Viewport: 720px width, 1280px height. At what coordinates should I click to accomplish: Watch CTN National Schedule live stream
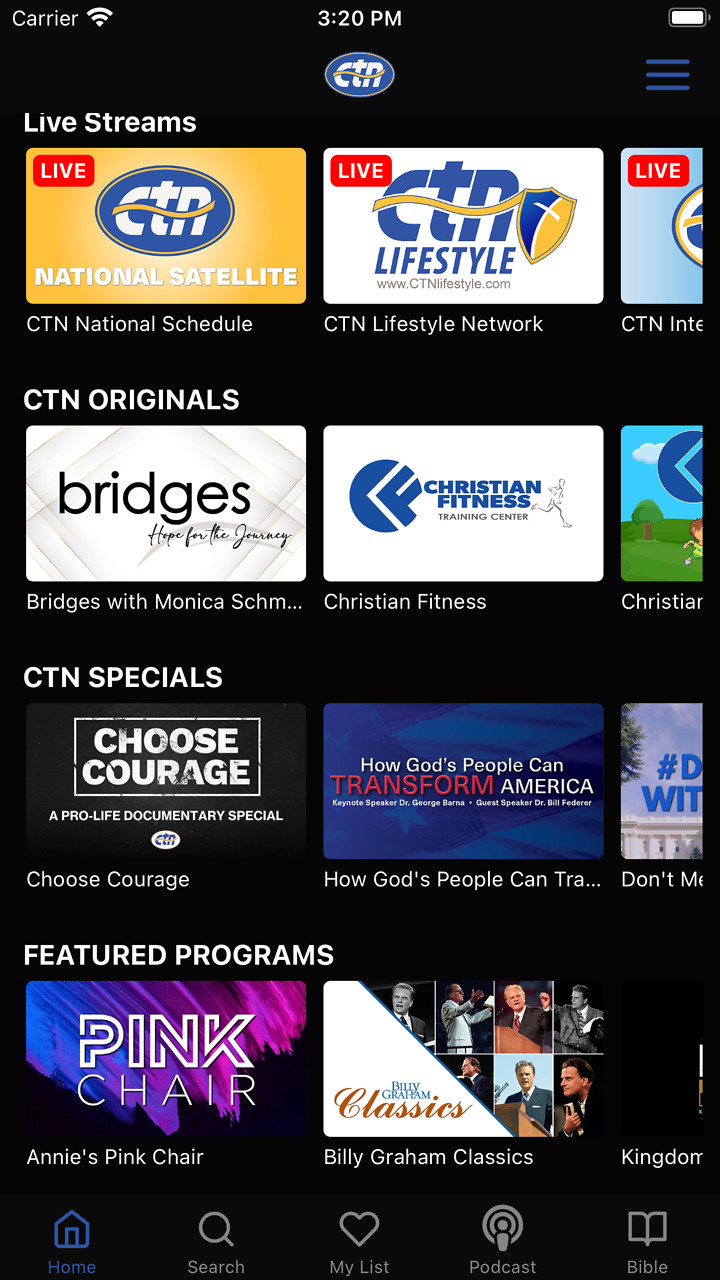166,226
